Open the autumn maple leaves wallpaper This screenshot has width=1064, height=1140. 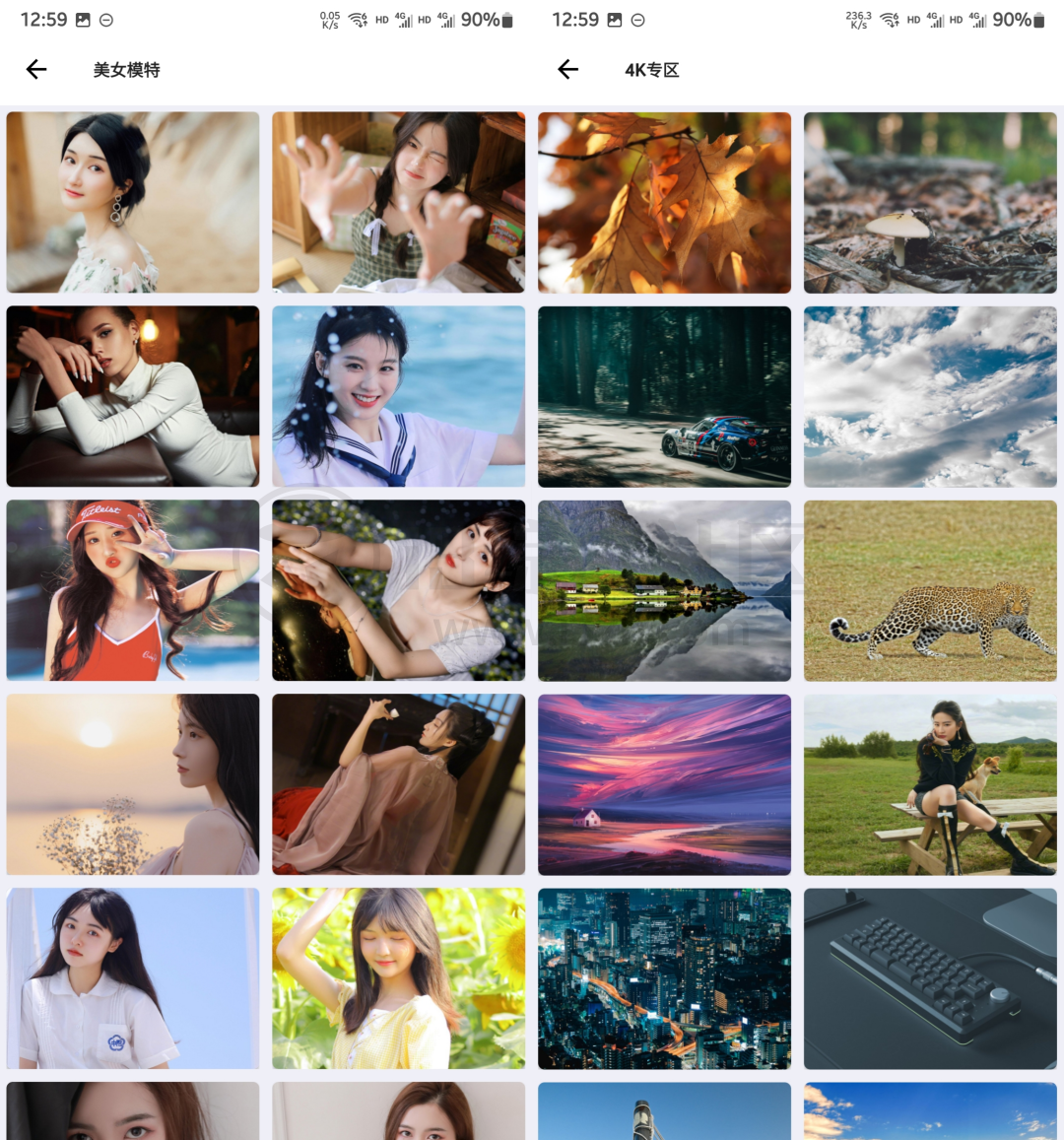click(x=664, y=202)
